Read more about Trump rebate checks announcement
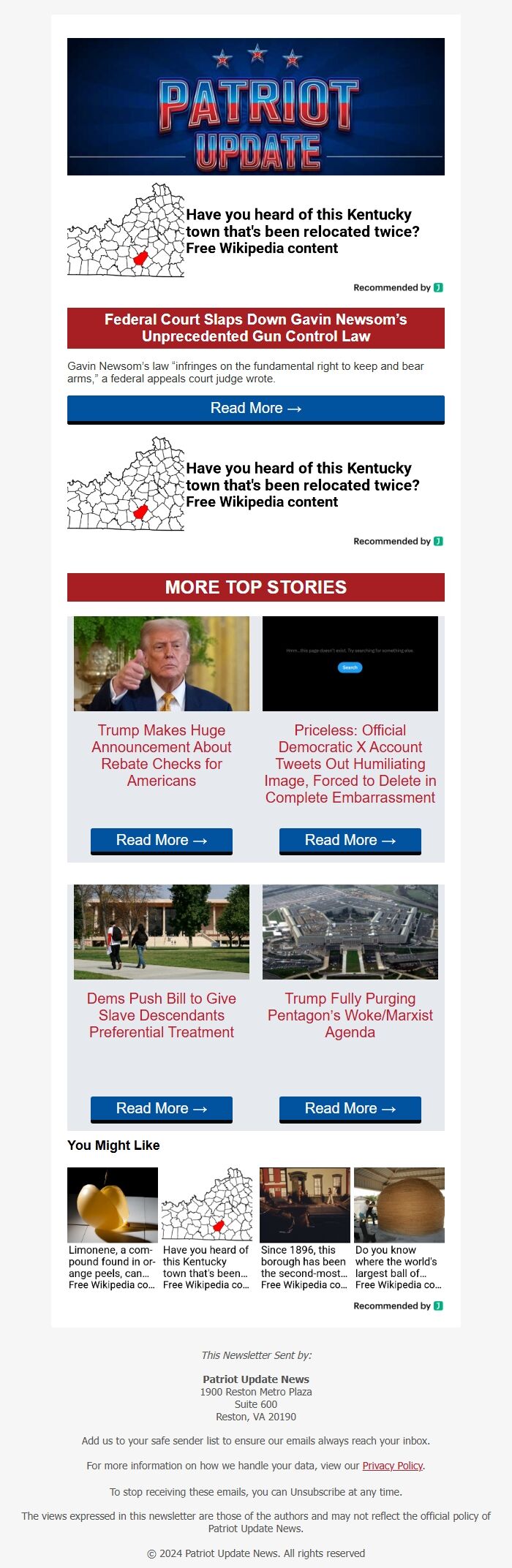The image size is (512, 1568). (161, 840)
